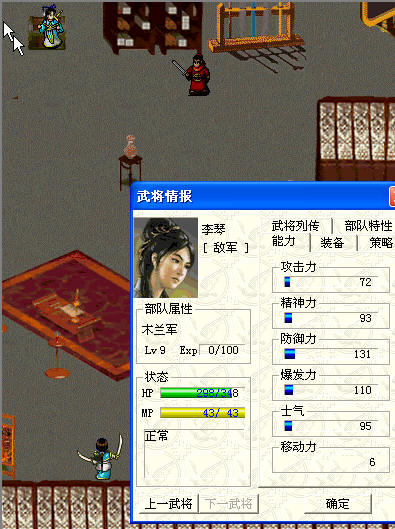
Task: Select the twin-blade female unit
Action: [x=100, y=458]
